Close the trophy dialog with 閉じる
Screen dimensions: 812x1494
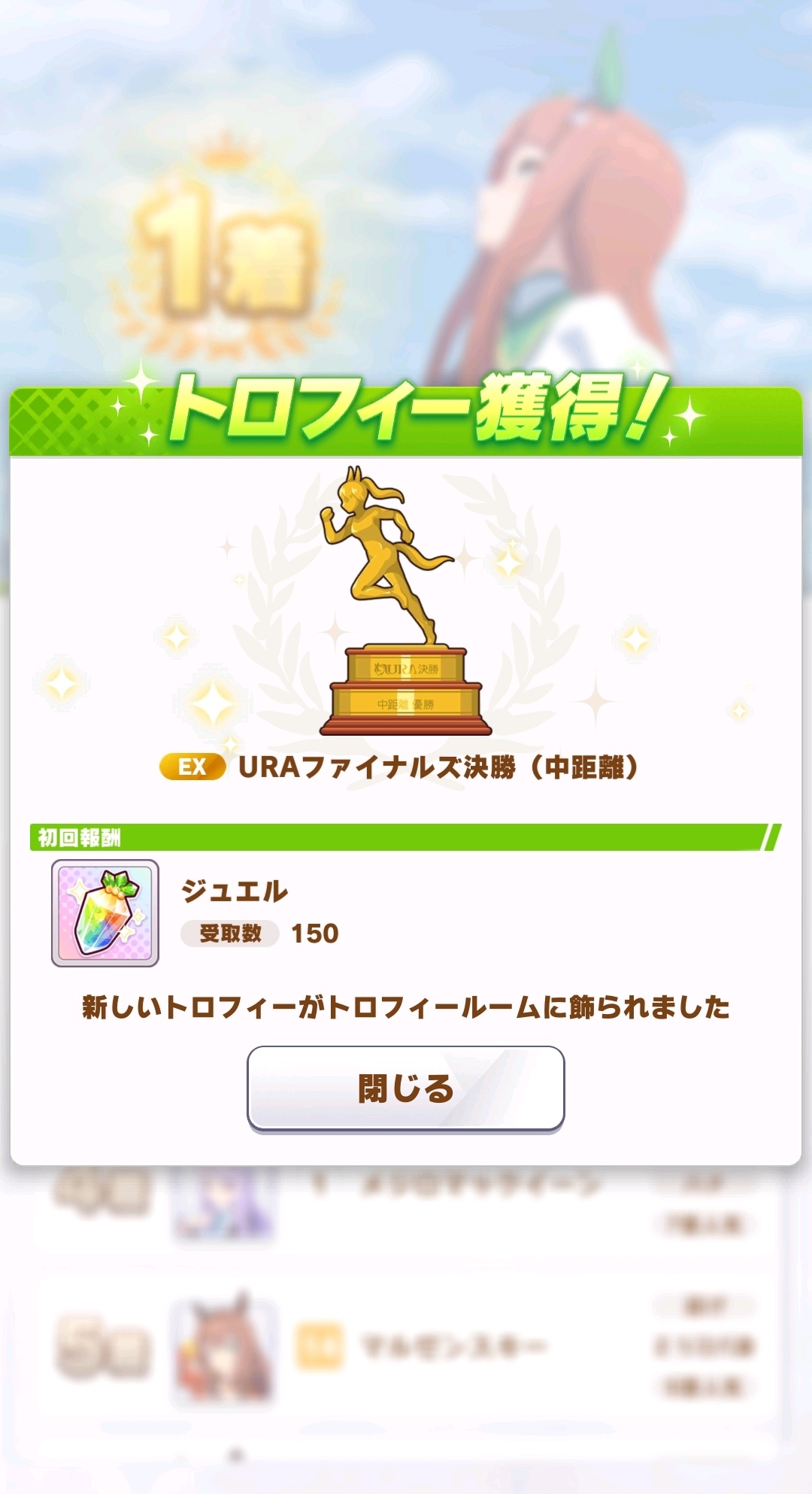406,1088
